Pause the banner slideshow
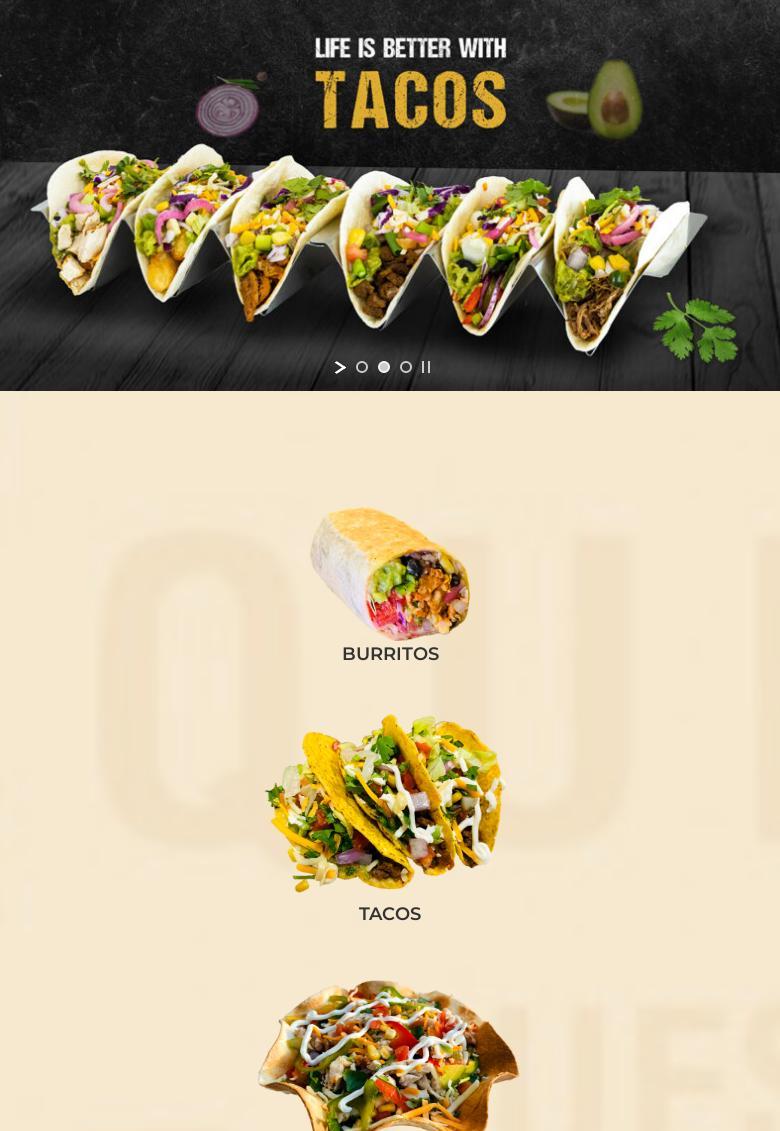 click(426, 368)
